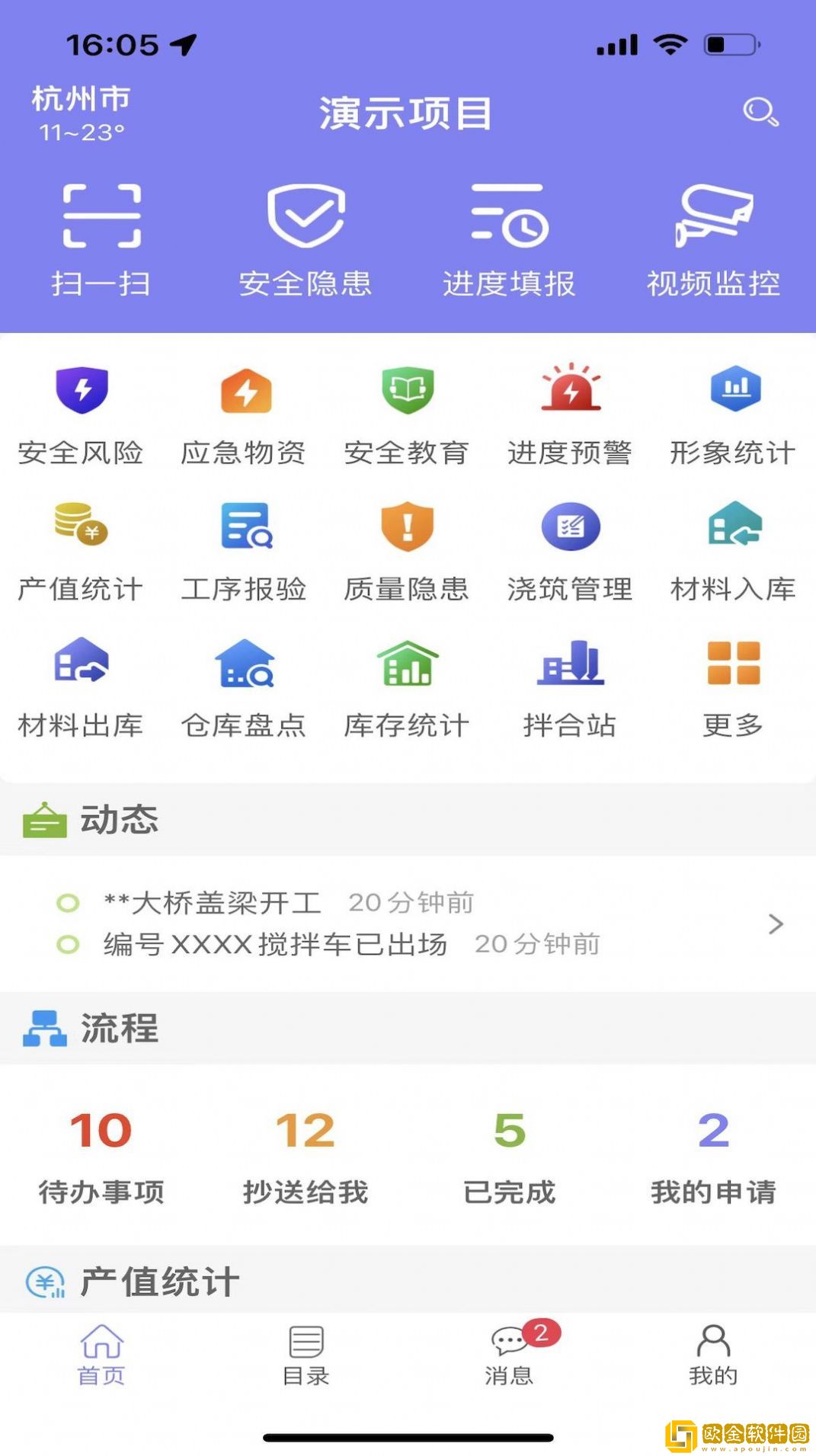Screen dimensions: 816x1456
Task: Open the 安全隐患 safety hazard tool
Action: (306, 236)
